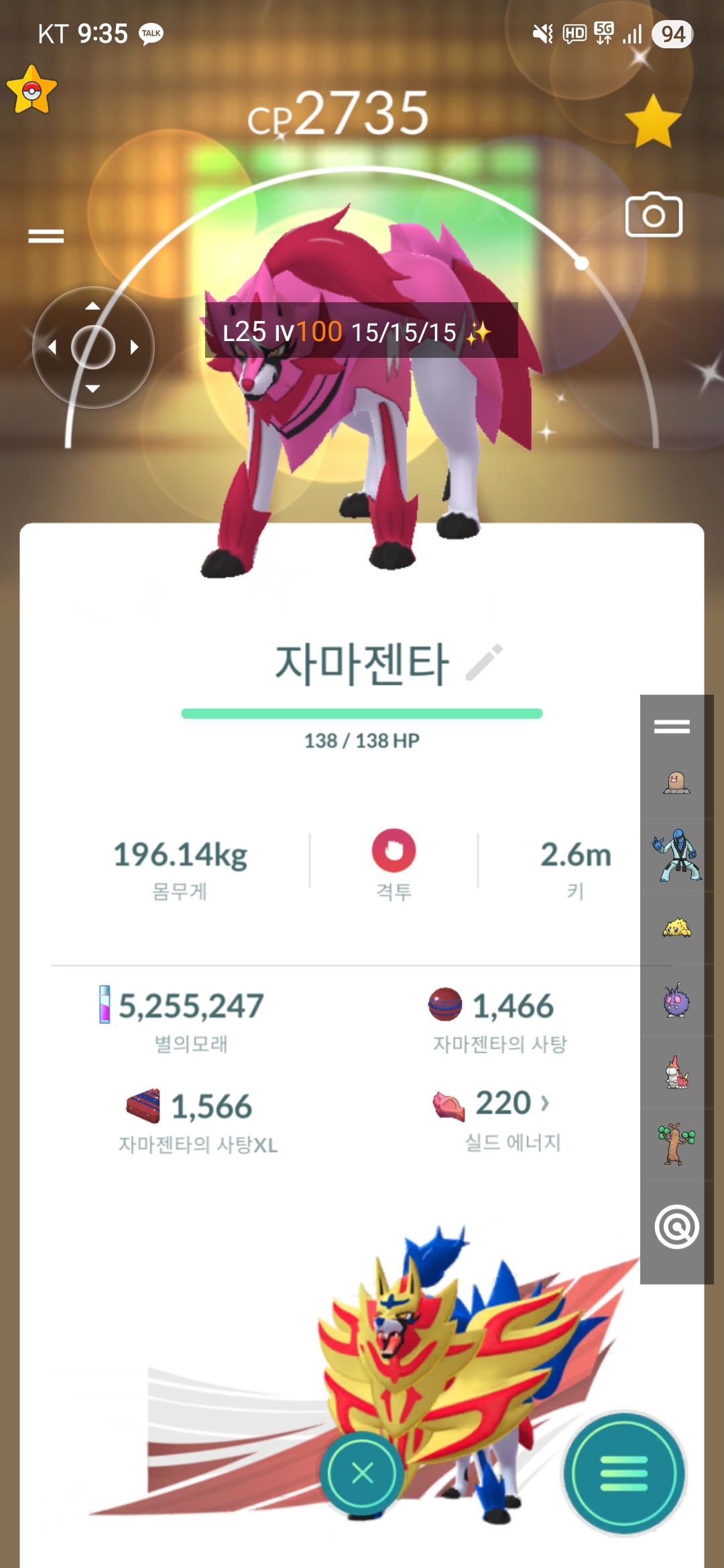This screenshot has width=724, height=1568.
Task: Open the Shield Energy 220 details
Action: (x=511, y=1103)
